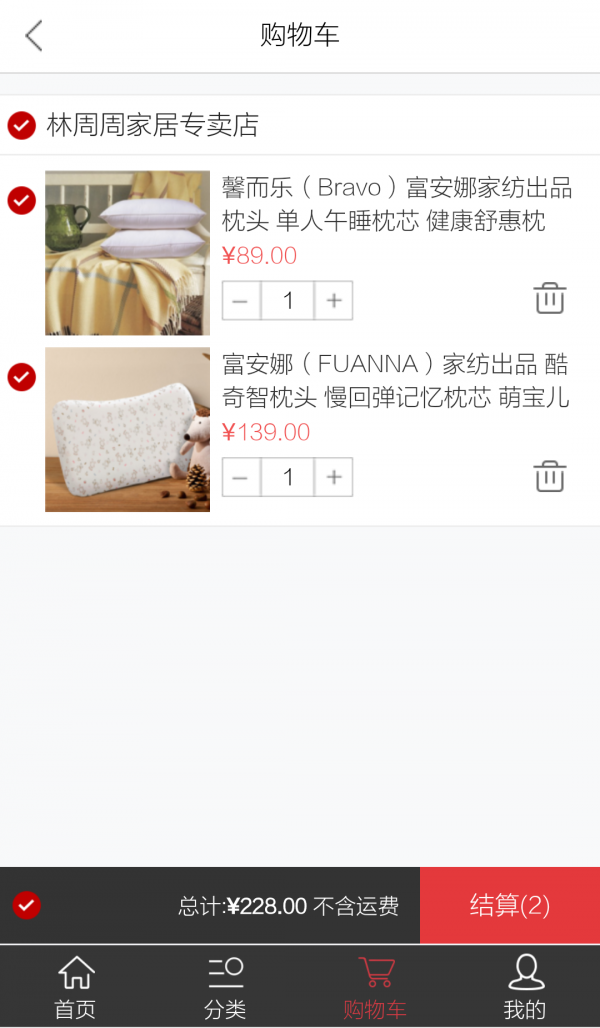Open the 馨而乐 Bravo pillow product image
This screenshot has width=600, height=1028.
pyautogui.click(x=127, y=252)
